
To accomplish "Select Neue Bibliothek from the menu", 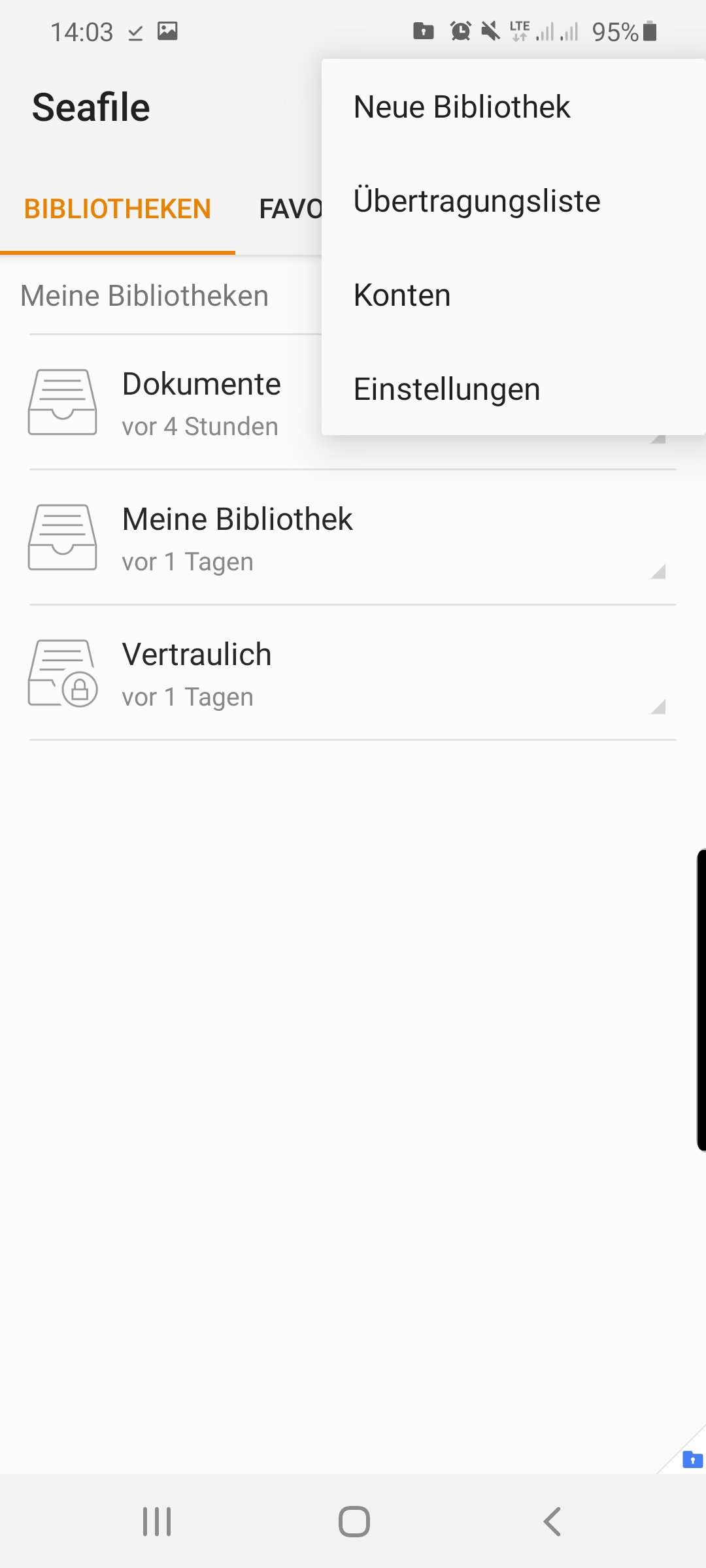I will coord(462,107).
